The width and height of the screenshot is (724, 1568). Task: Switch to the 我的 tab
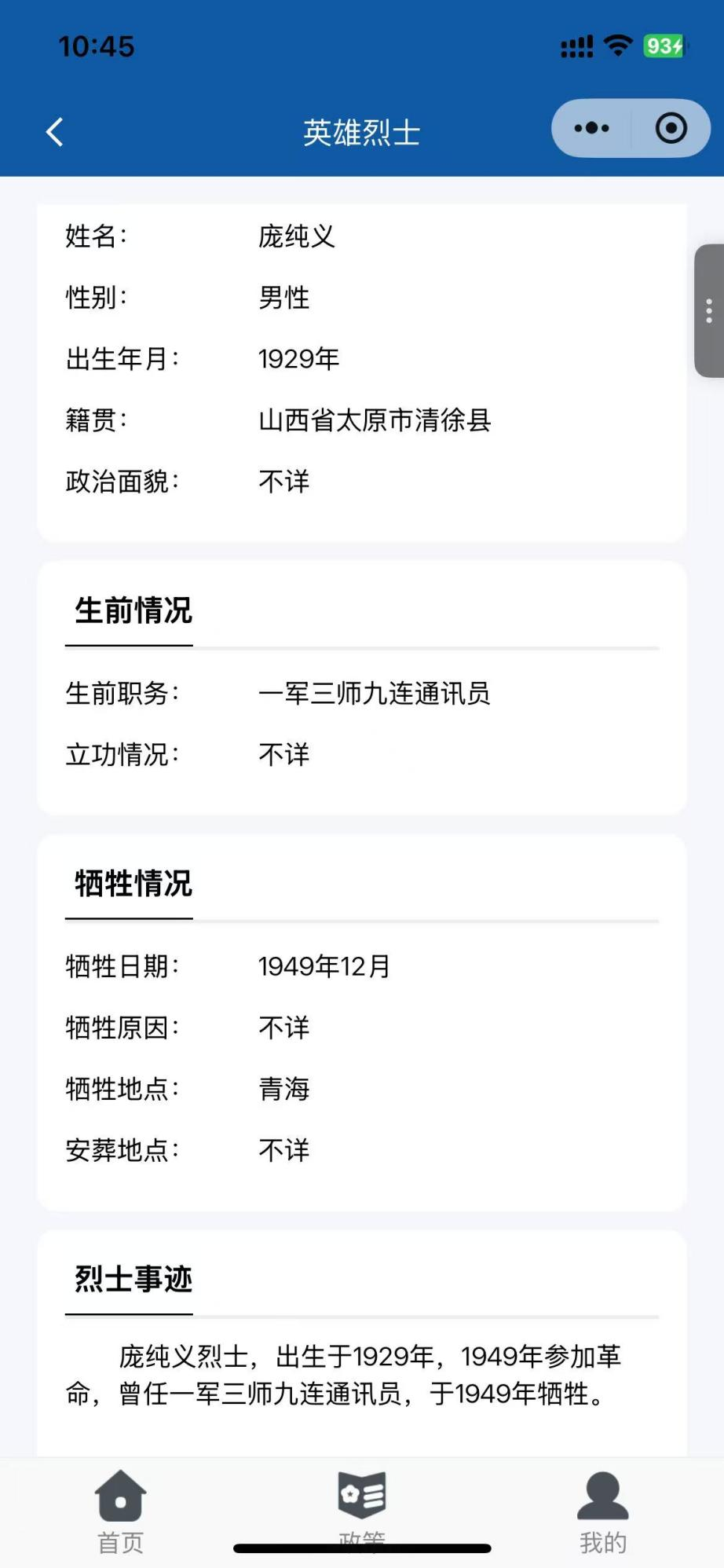(602, 1511)
